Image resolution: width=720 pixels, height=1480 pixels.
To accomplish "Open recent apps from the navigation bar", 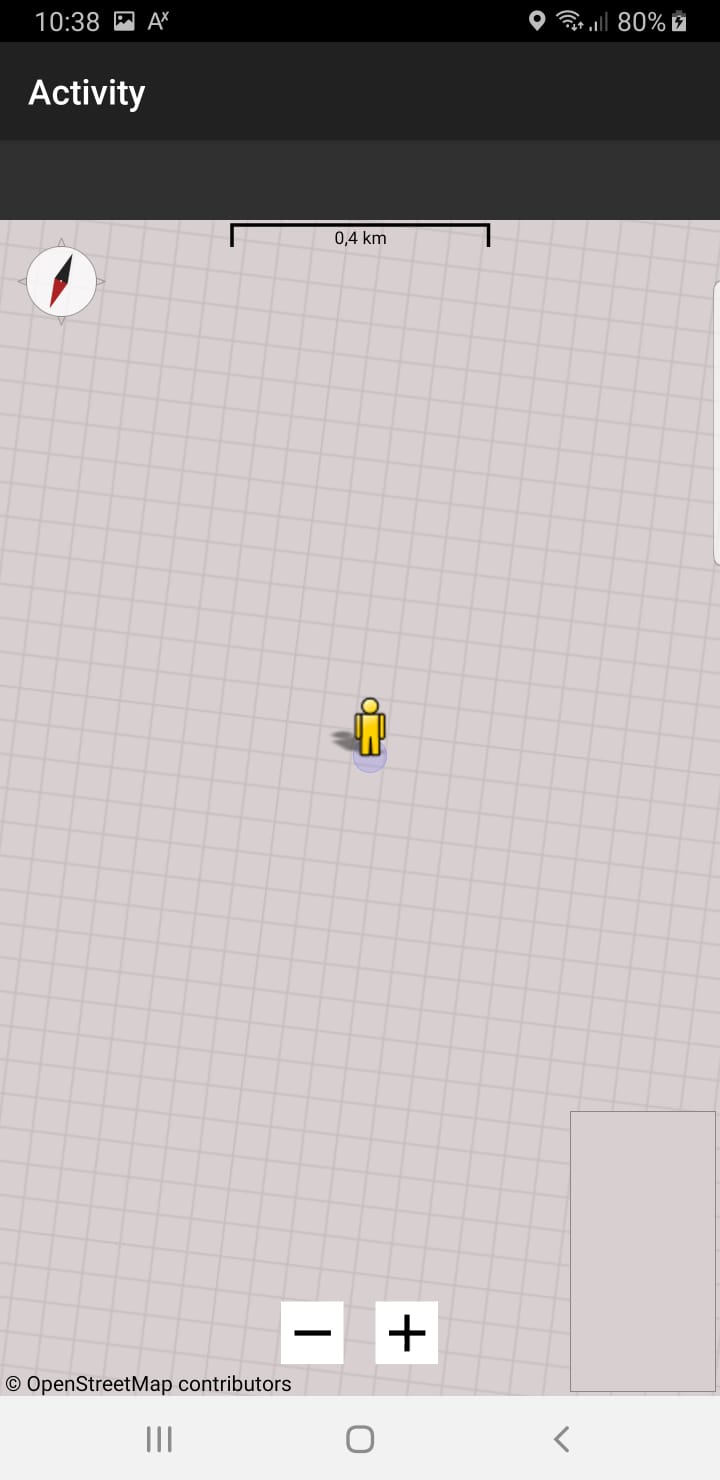I will click(159, 1439).
